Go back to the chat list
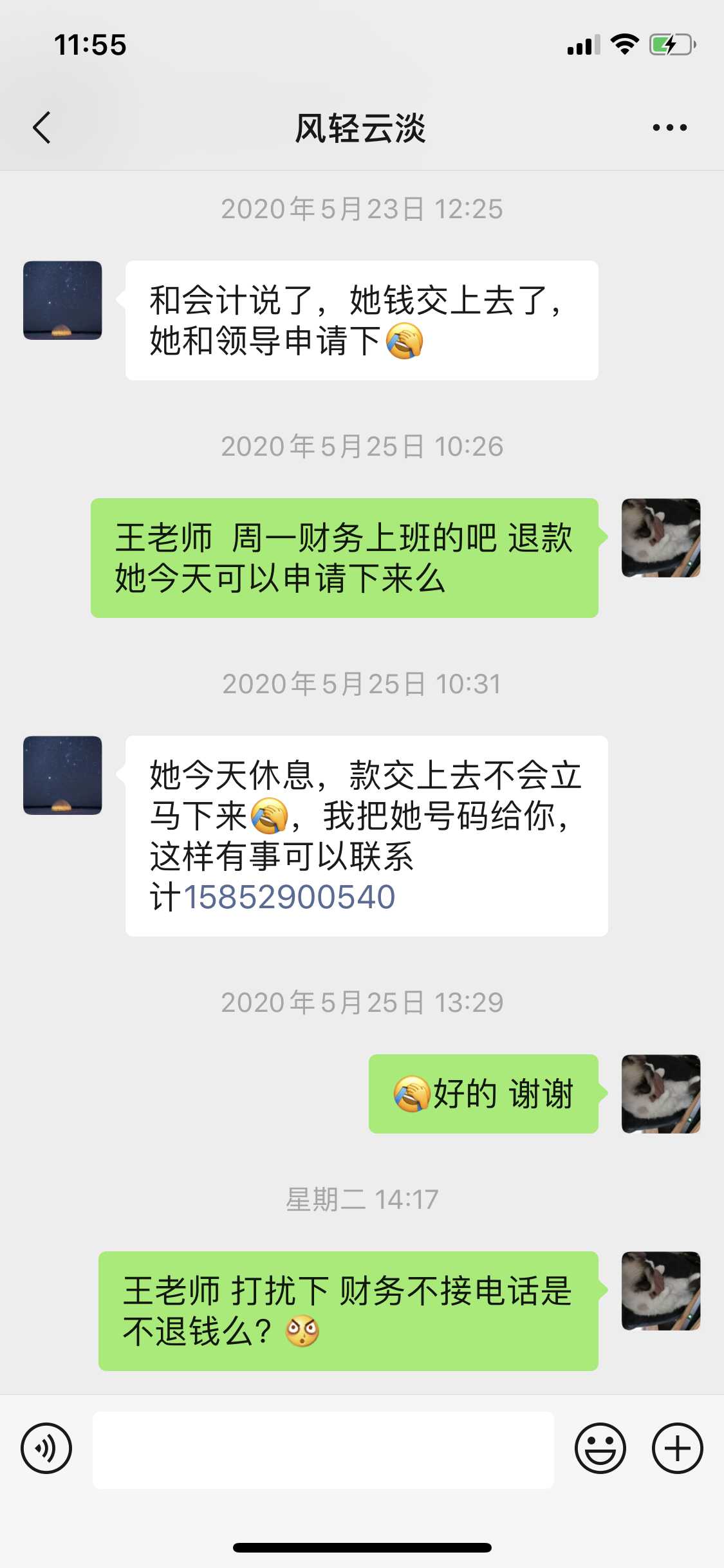The width and height of the screenshot is (724, 1568). 42,127
